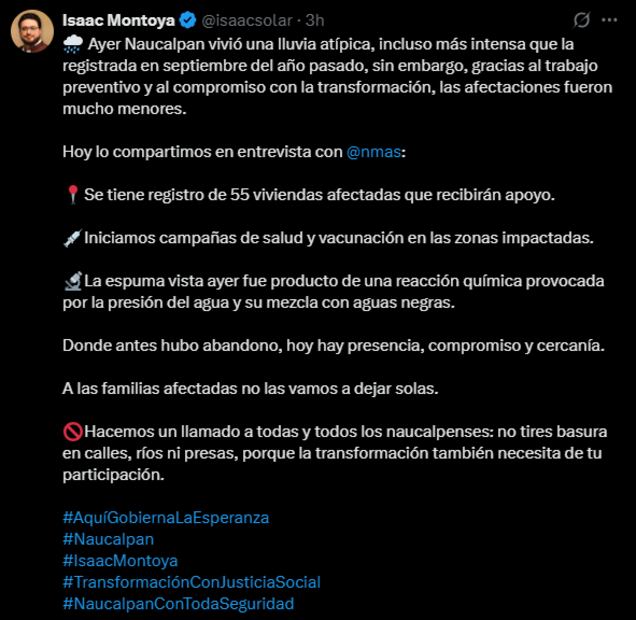Open the Grok icon on this post

[581, 20]
